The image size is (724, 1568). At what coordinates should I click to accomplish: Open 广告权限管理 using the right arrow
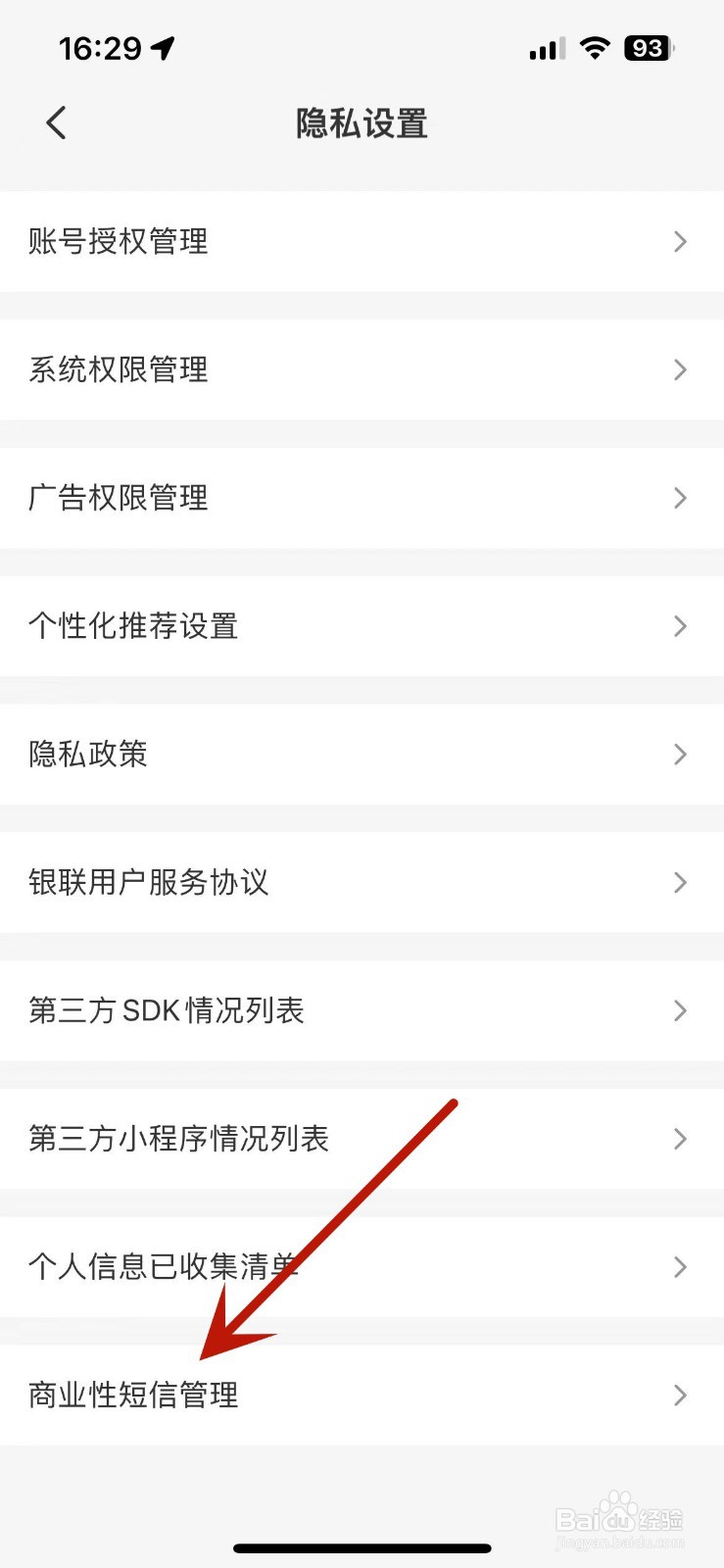click(680, 498)
